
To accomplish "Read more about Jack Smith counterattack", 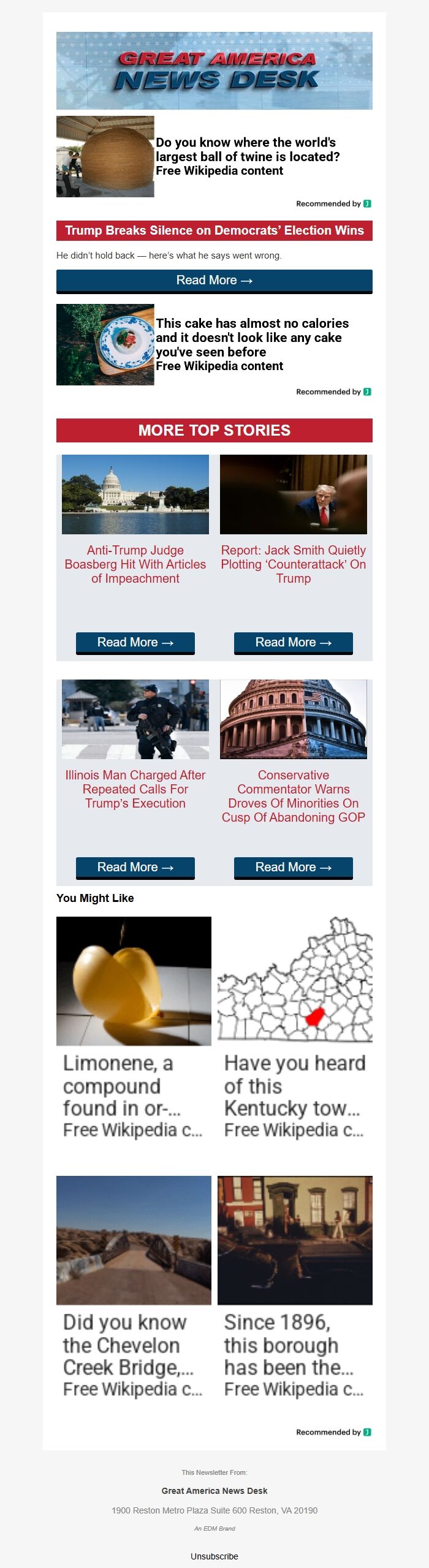I will point(293,642).
